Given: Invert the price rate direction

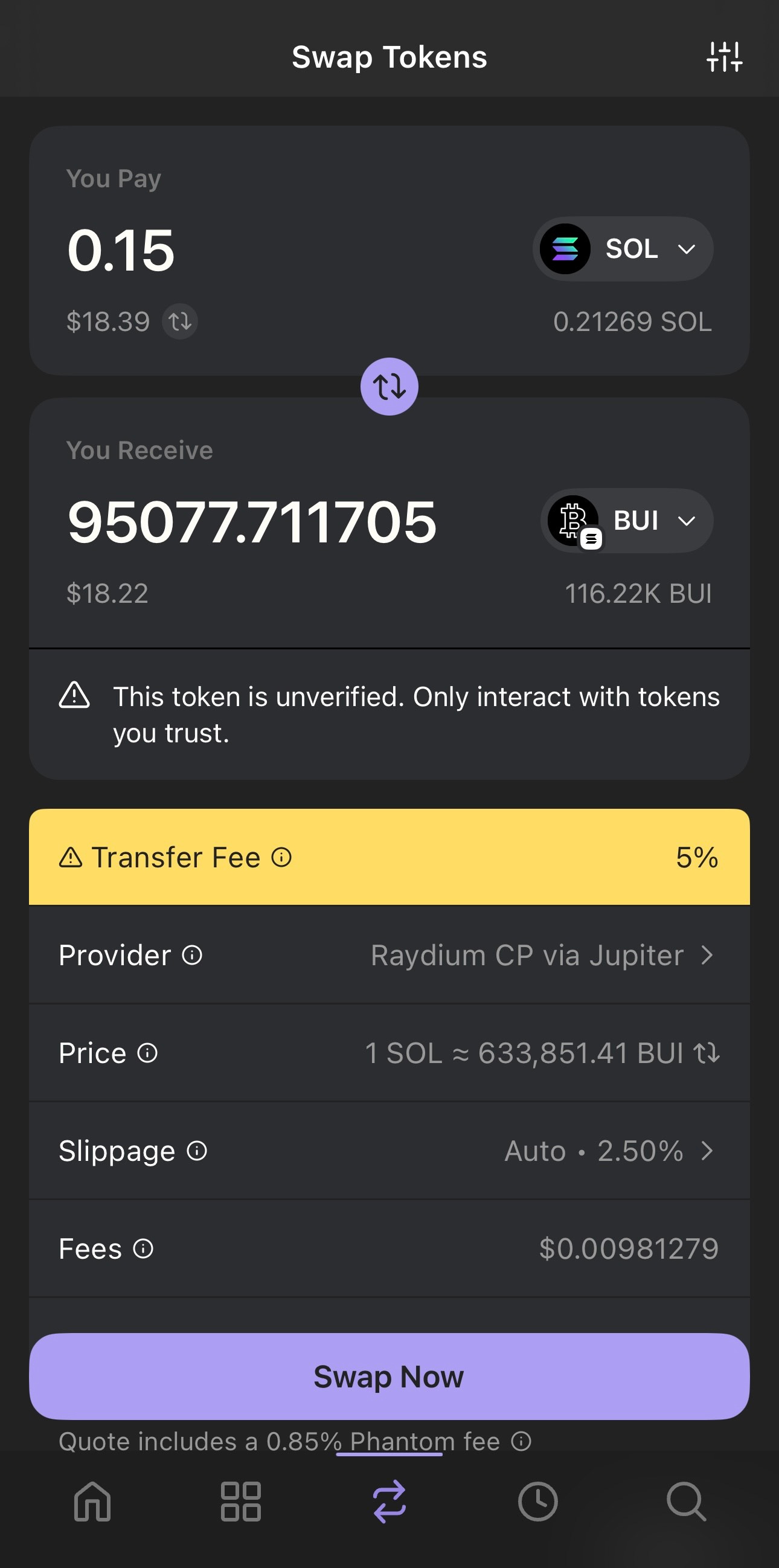Looking at the screenshot, I should [x=707, y=1053].
